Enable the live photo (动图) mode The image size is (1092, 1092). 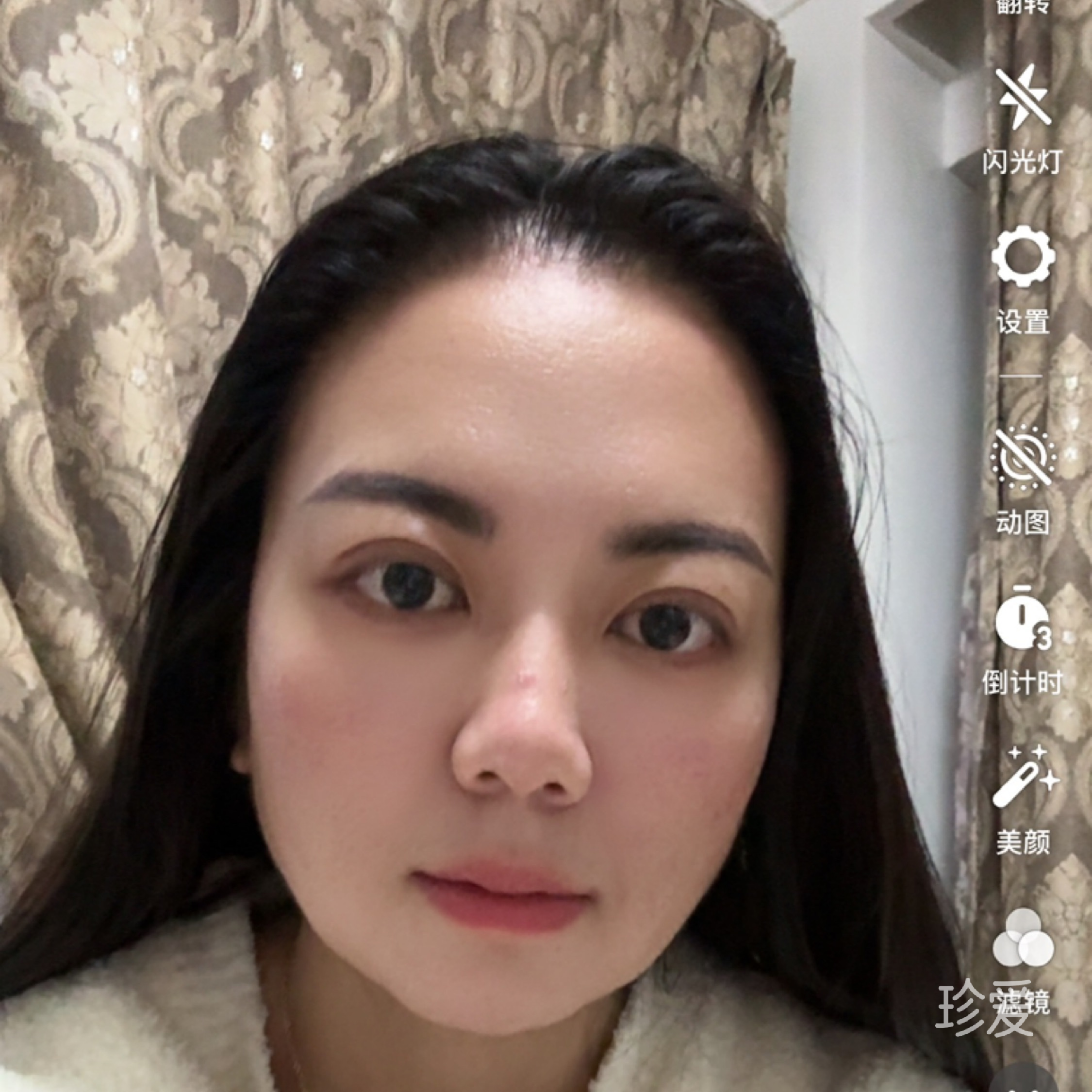pos(1023,458)
